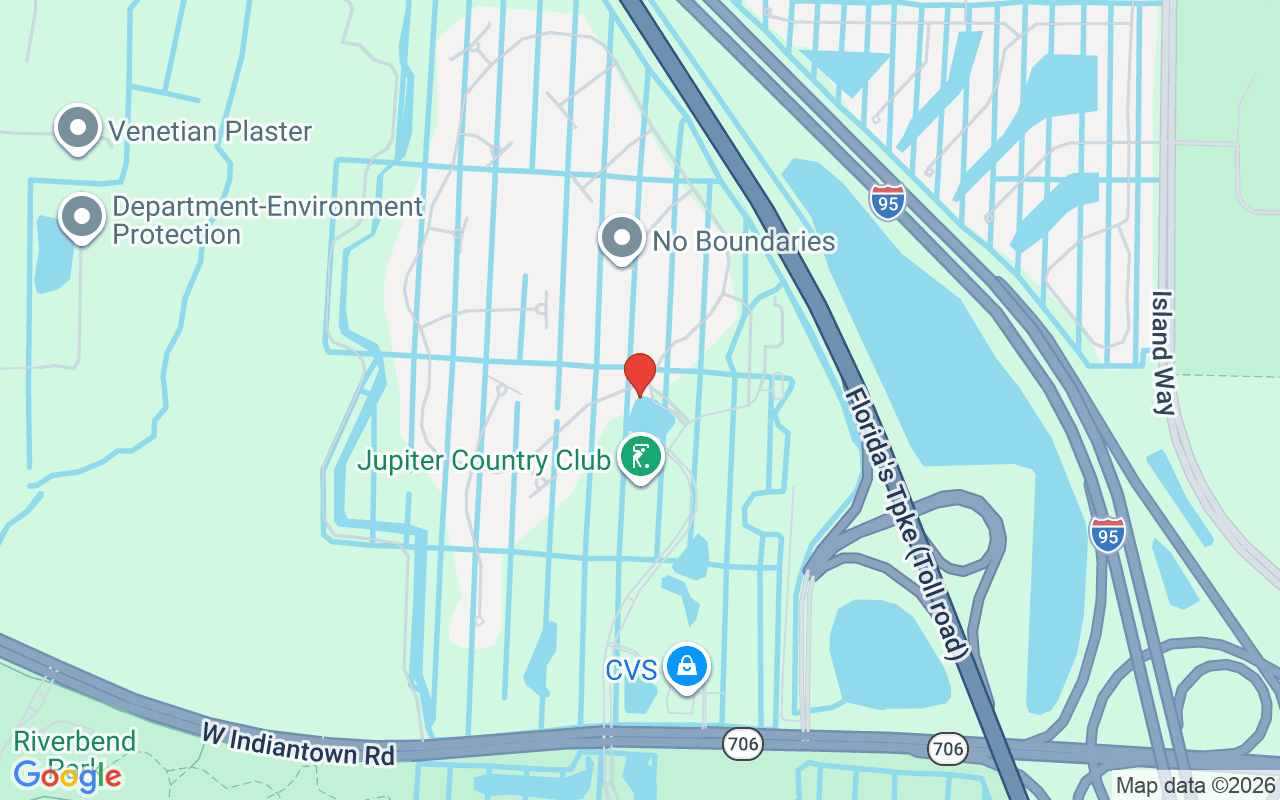Open the Venetian Plaster place marker

pyautogui.click(x=78, y=128)
